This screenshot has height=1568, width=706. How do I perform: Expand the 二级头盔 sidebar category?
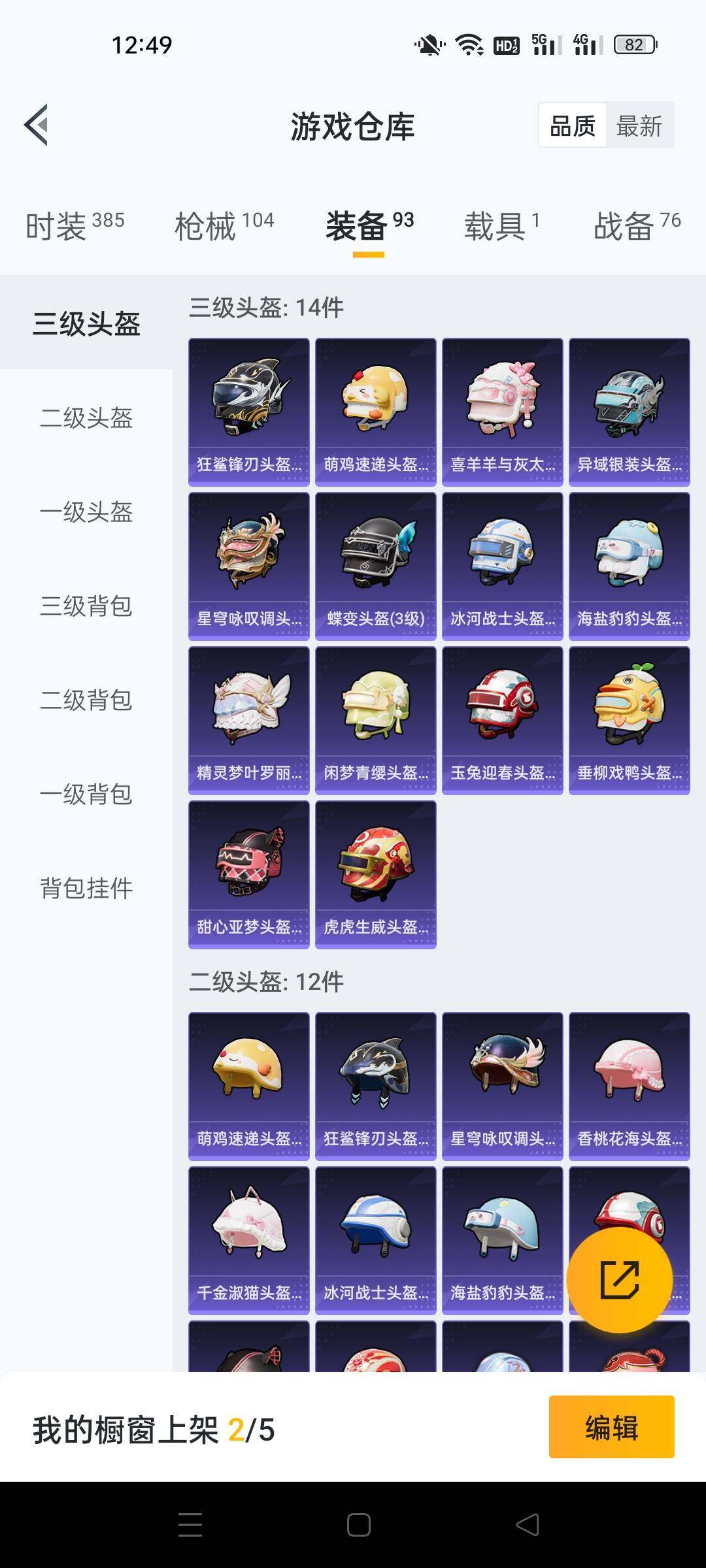click(86, 419)
